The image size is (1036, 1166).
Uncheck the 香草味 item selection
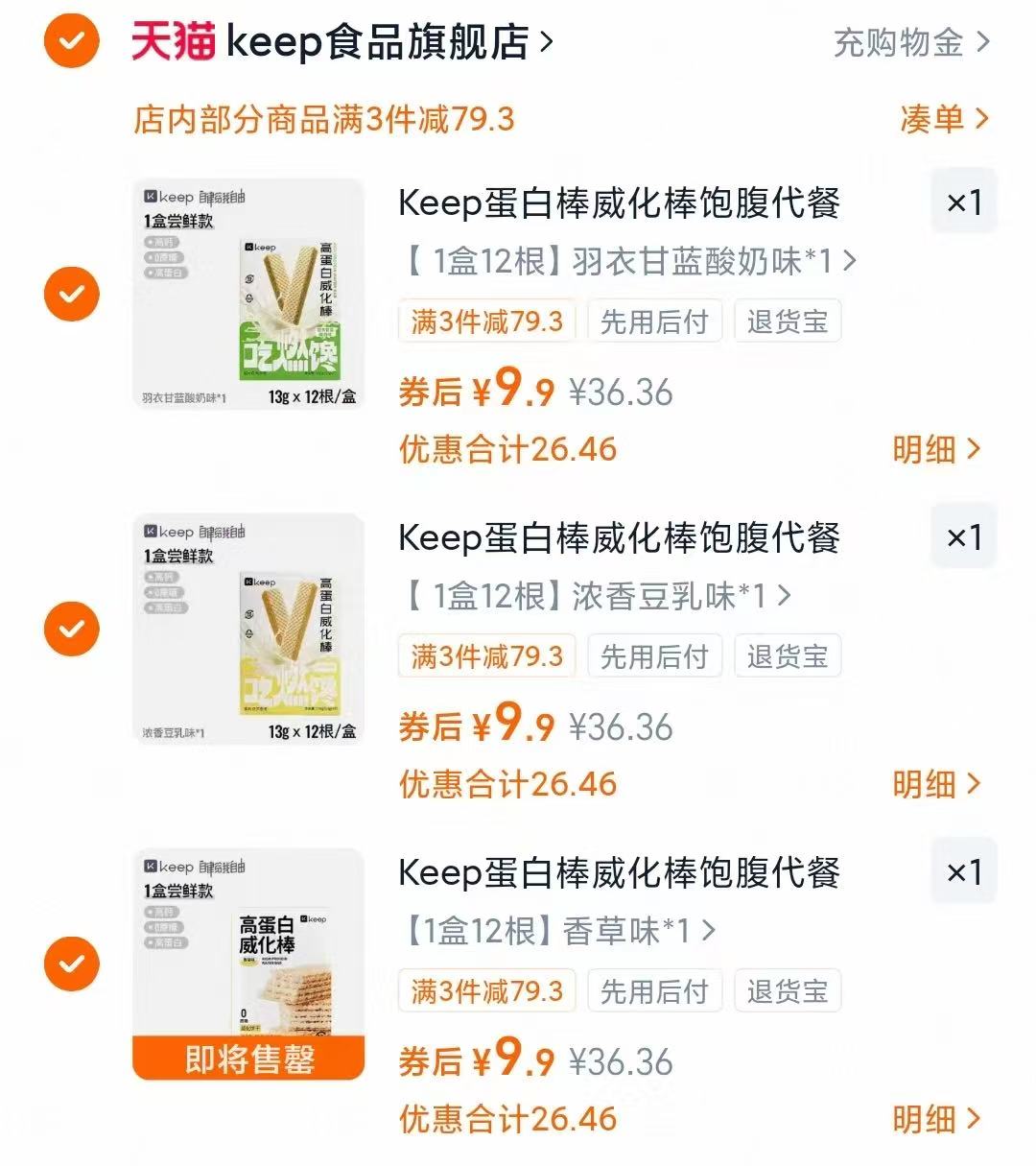(70, 963)
